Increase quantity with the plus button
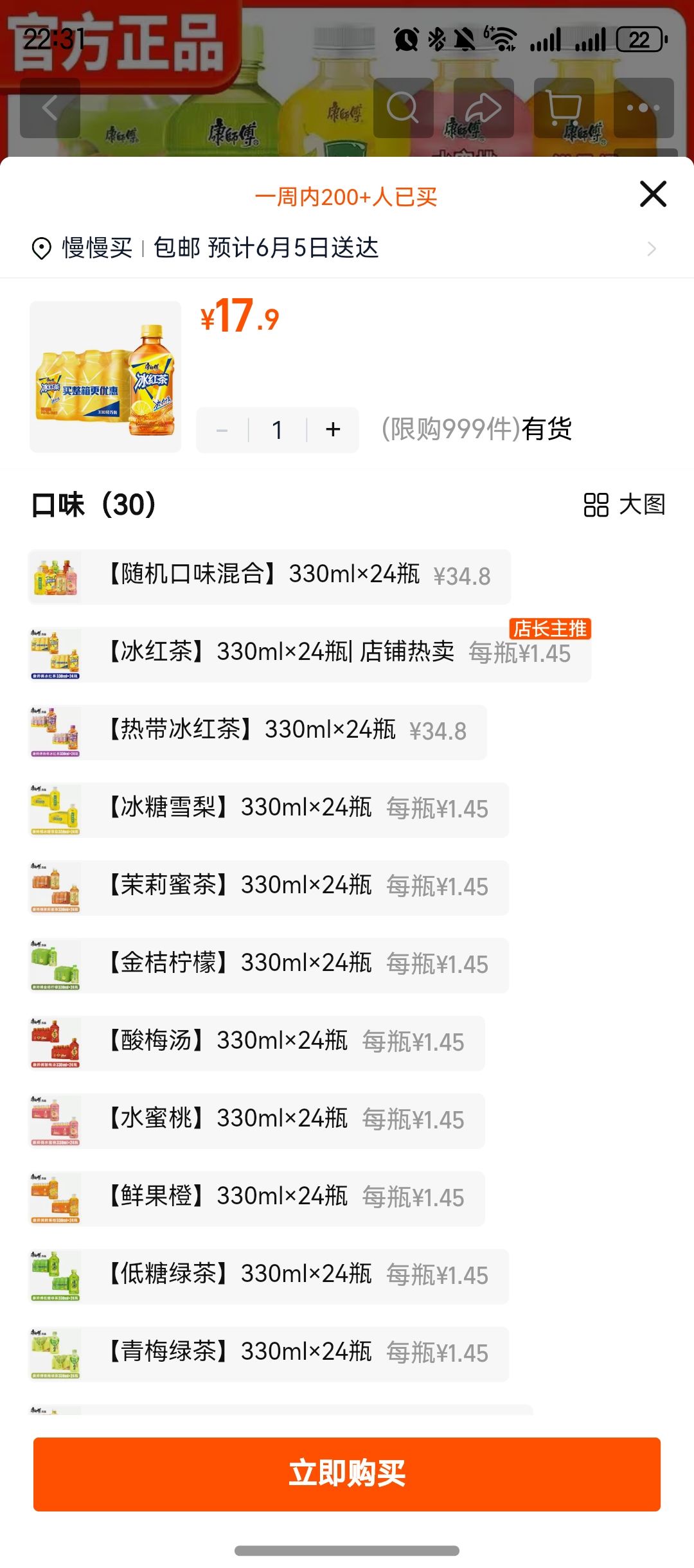Screen dimensions: 694x1568 click(333, 430)
